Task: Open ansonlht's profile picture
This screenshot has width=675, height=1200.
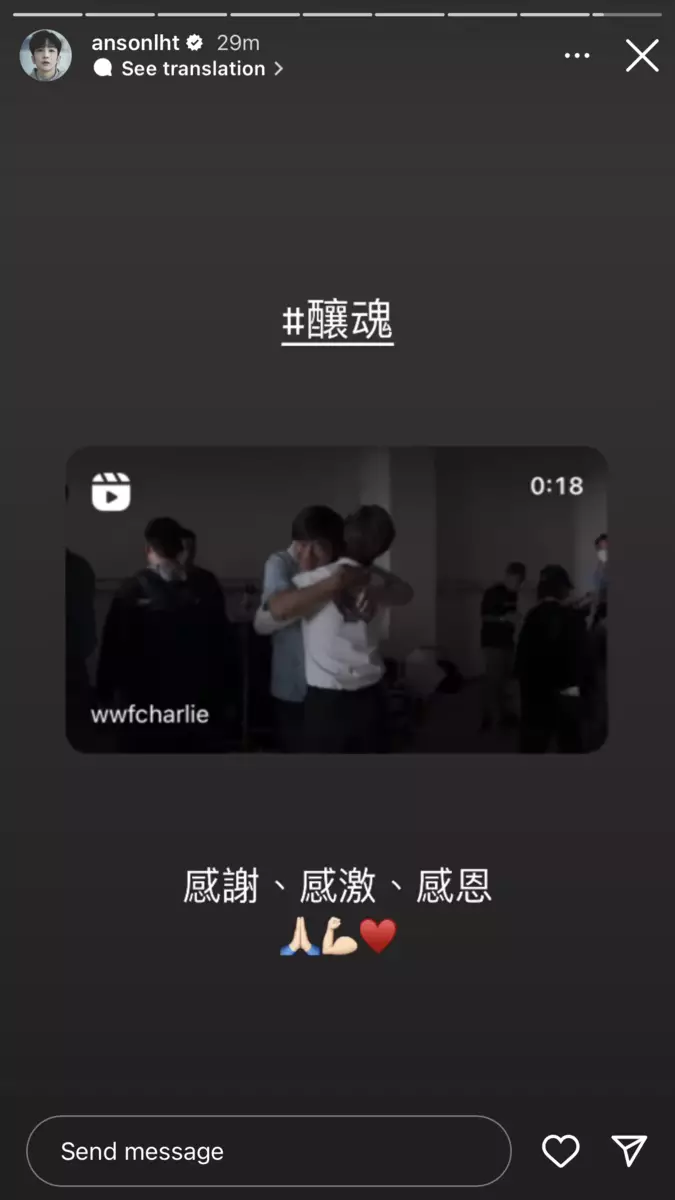Action: [46, 56]
